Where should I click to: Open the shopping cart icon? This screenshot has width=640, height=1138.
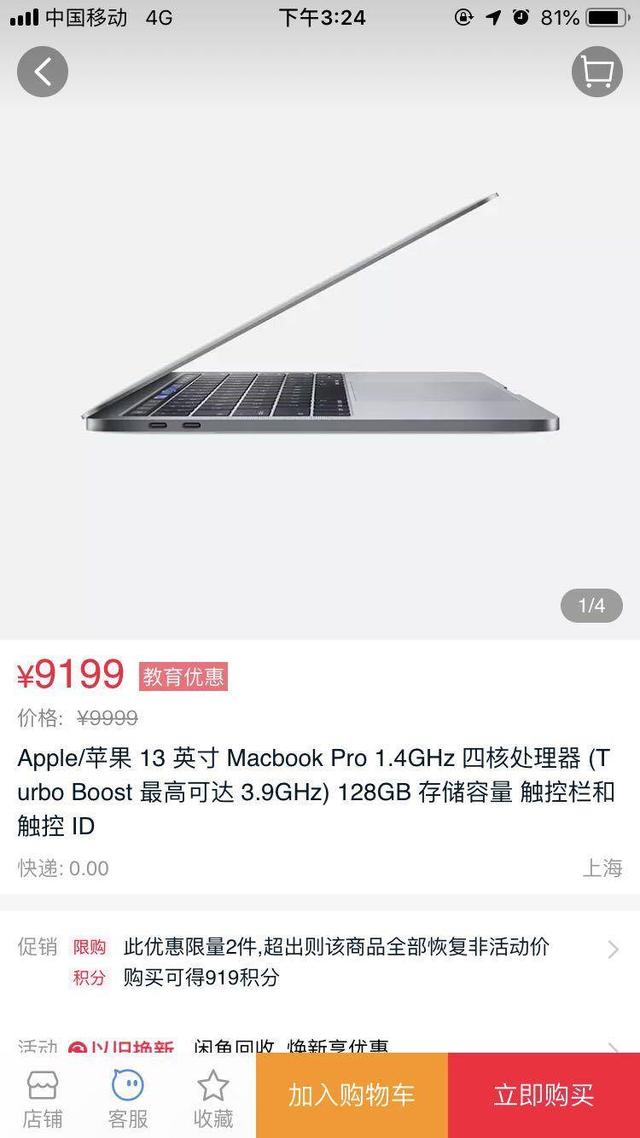point(597,72)
